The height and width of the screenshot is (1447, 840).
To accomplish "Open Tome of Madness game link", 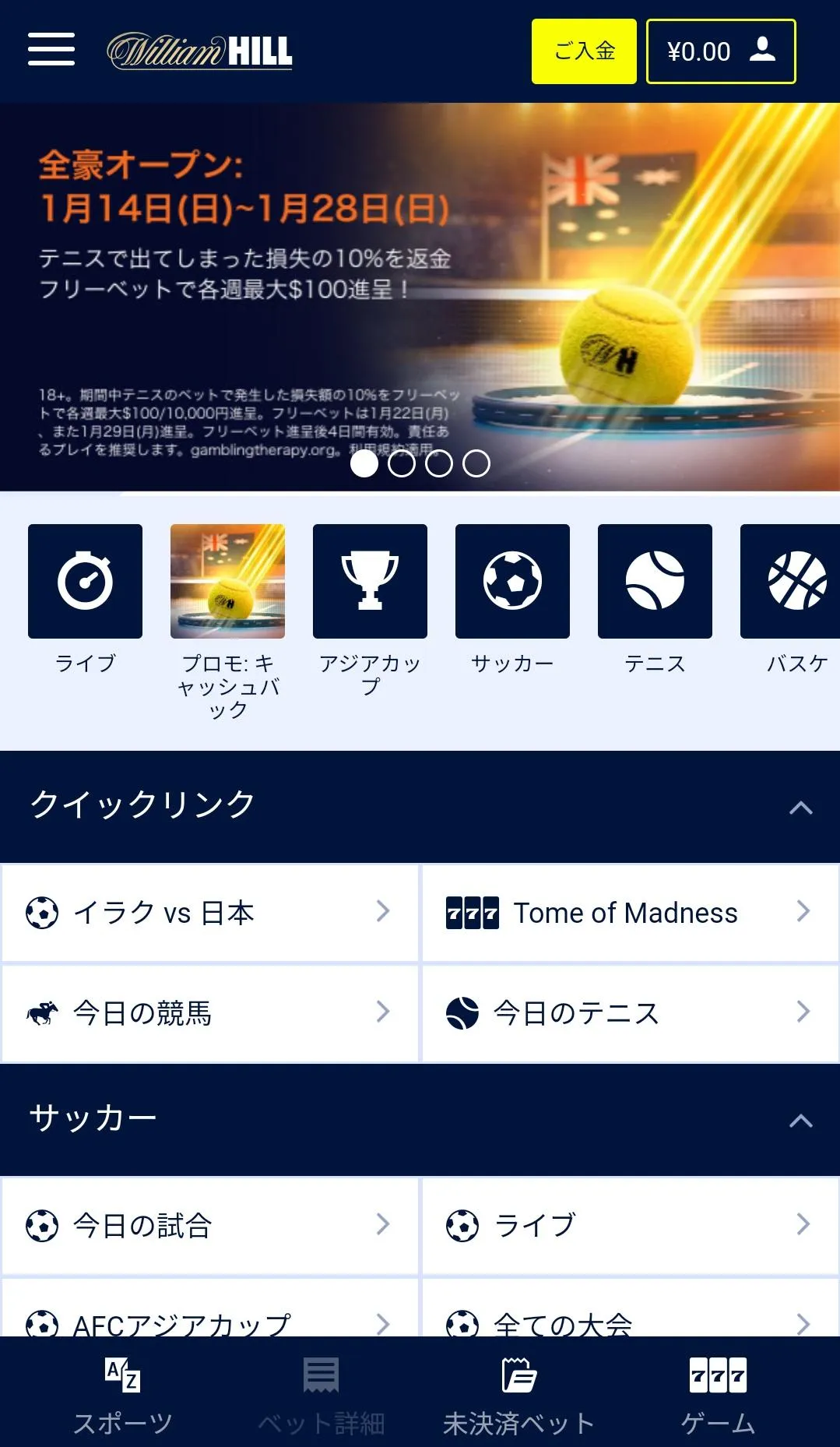I will click(630, 913).
